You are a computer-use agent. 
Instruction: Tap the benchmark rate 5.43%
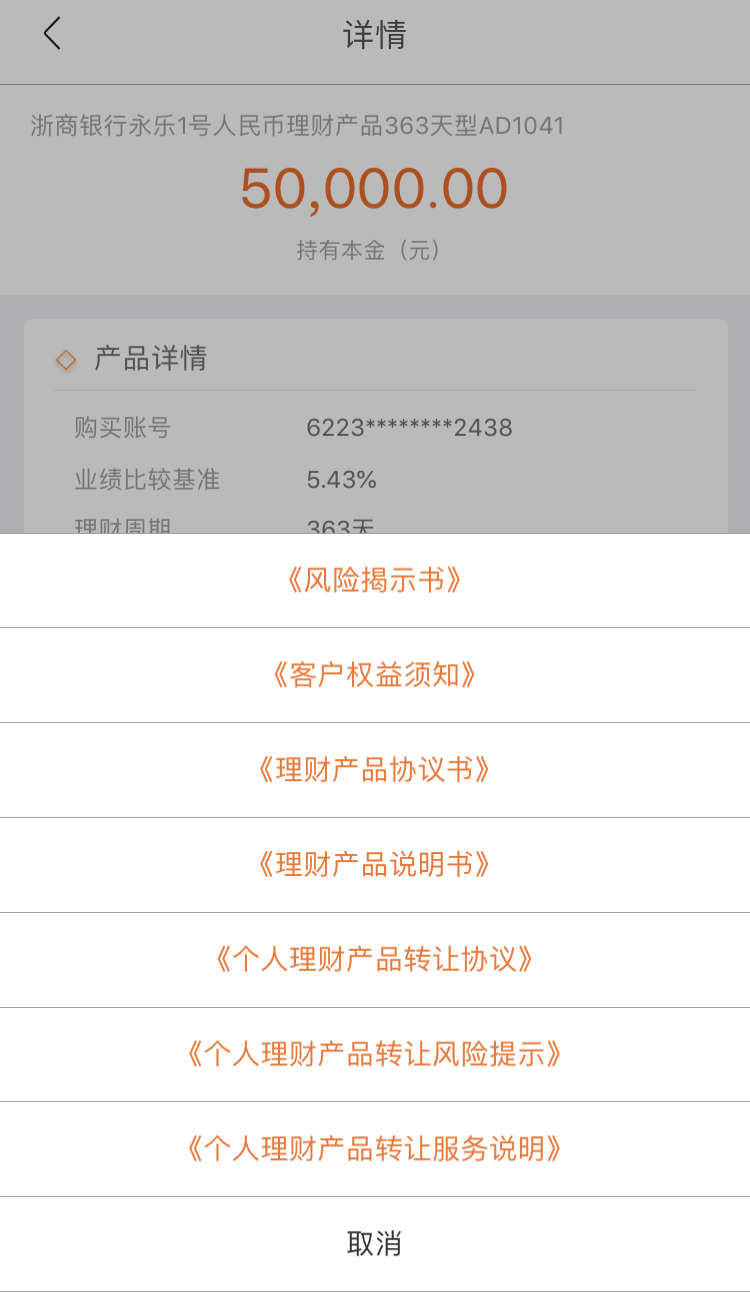click(340, 479)
